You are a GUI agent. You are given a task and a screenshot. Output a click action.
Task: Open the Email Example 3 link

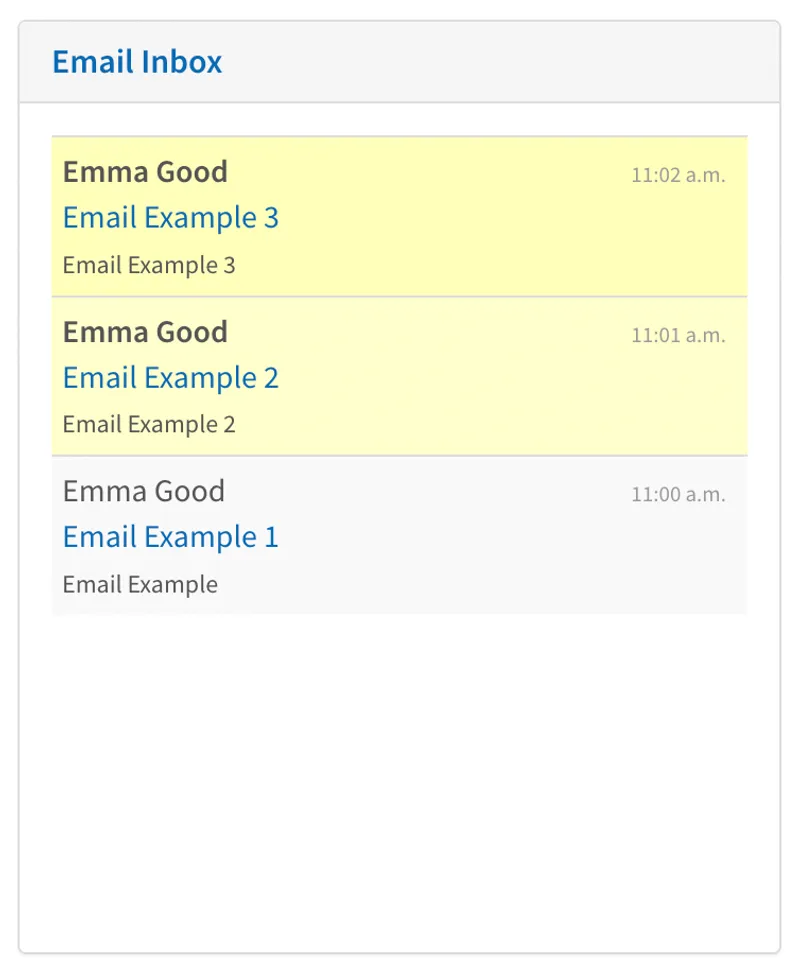pos(170,217)
